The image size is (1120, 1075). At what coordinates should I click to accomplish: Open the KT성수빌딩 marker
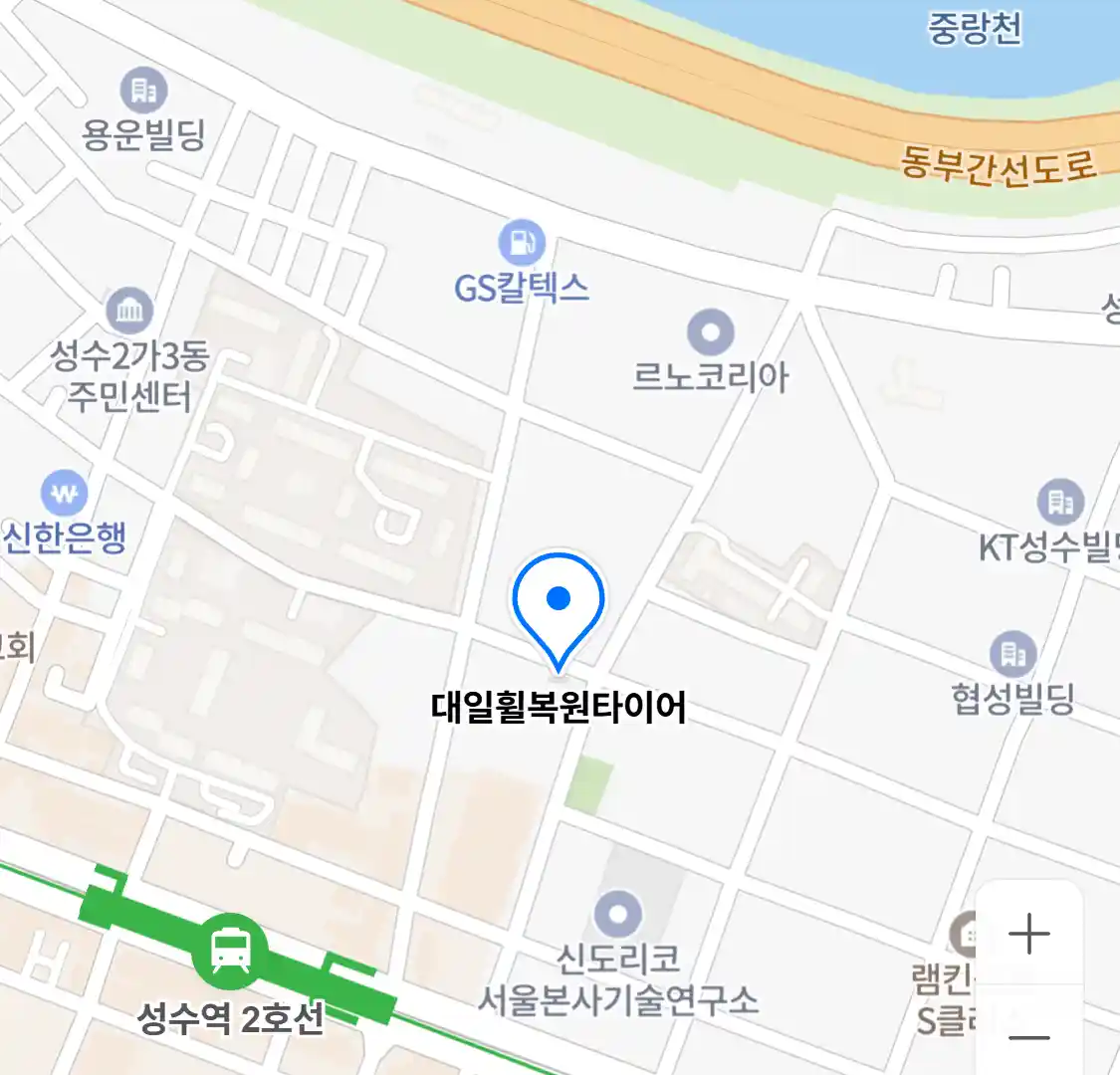[x=1059, y=503]
